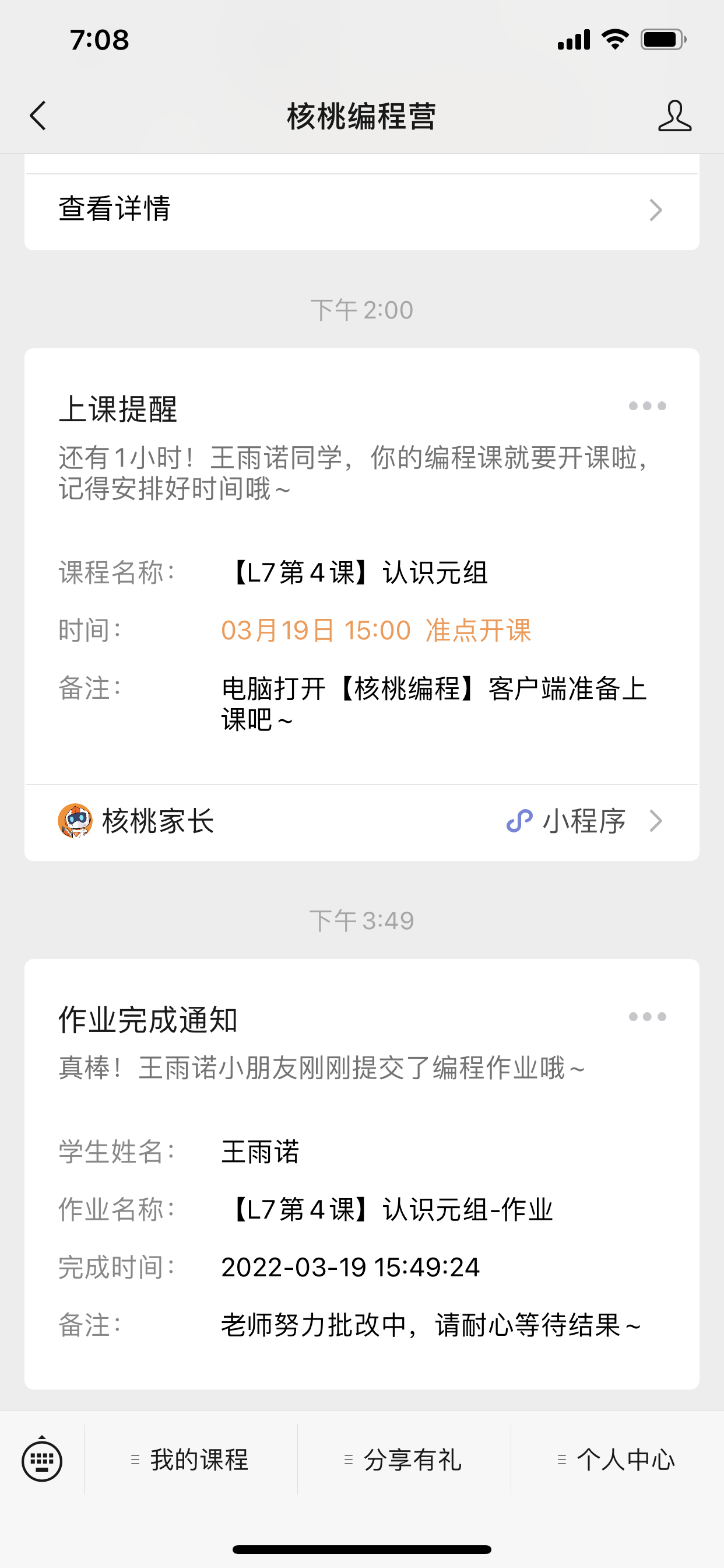Open the 个人中心 menu

click(627, 1460)
